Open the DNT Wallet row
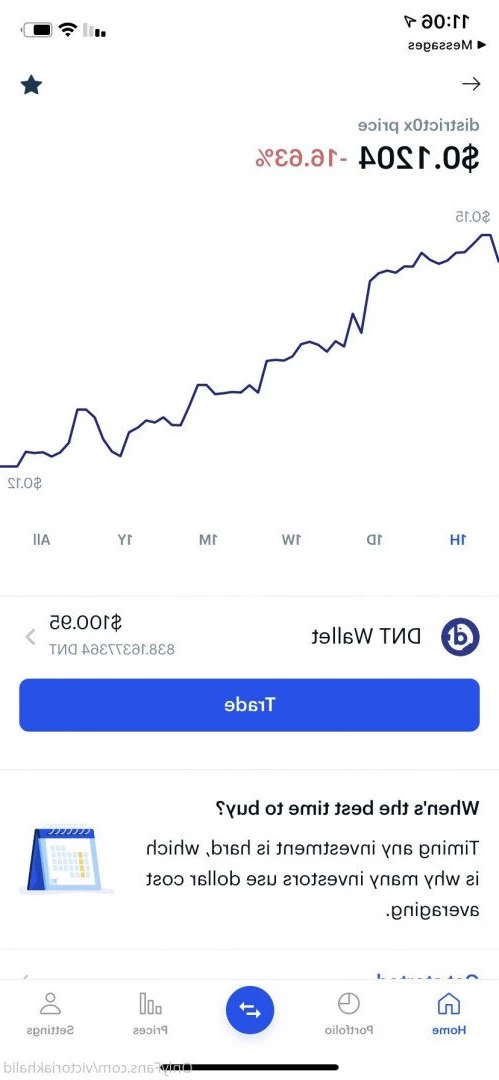The width and height of the screenshot is (499, 1080). coord(250,636)
